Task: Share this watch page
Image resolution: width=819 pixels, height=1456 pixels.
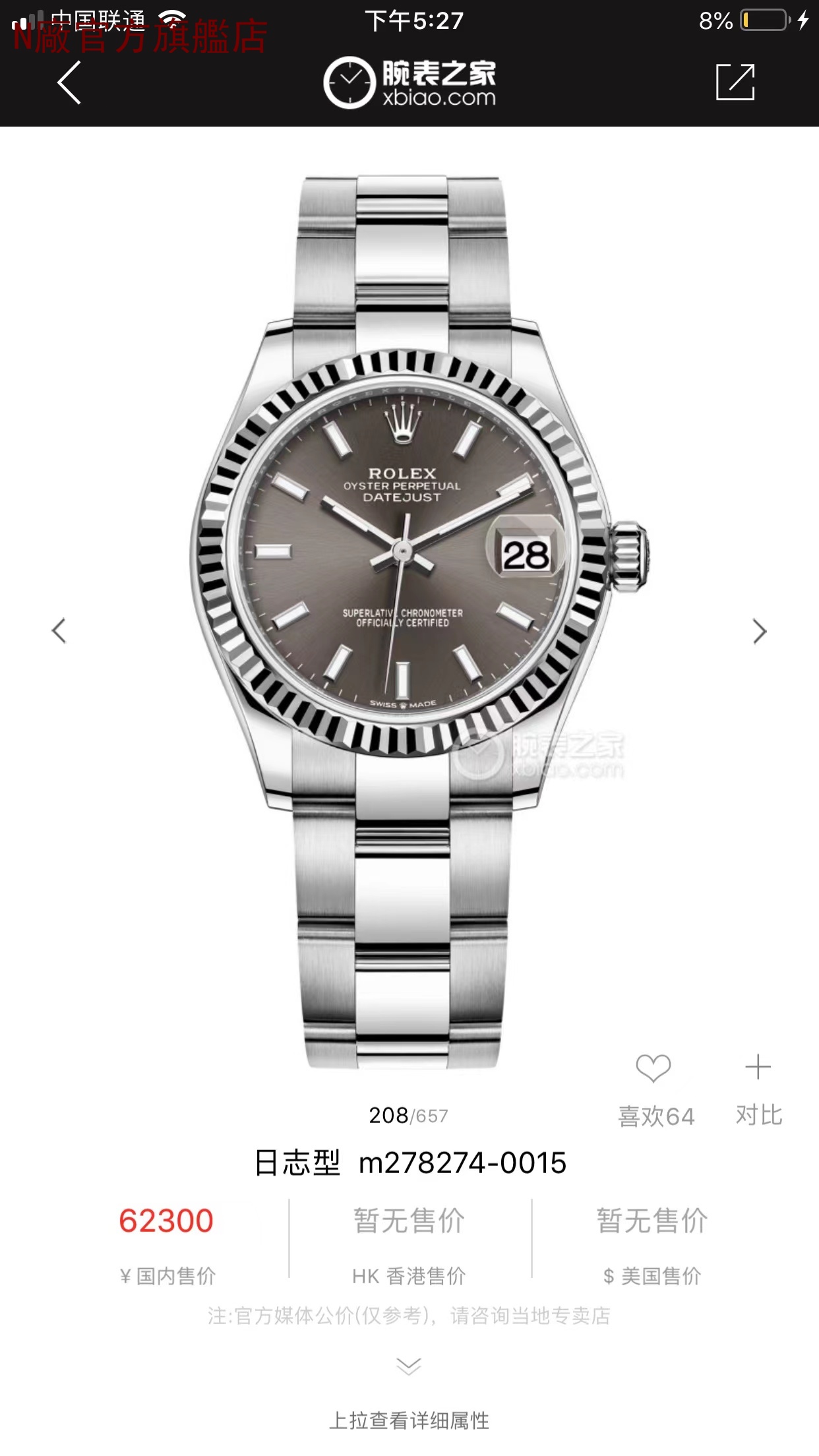Action: (735, 82)
